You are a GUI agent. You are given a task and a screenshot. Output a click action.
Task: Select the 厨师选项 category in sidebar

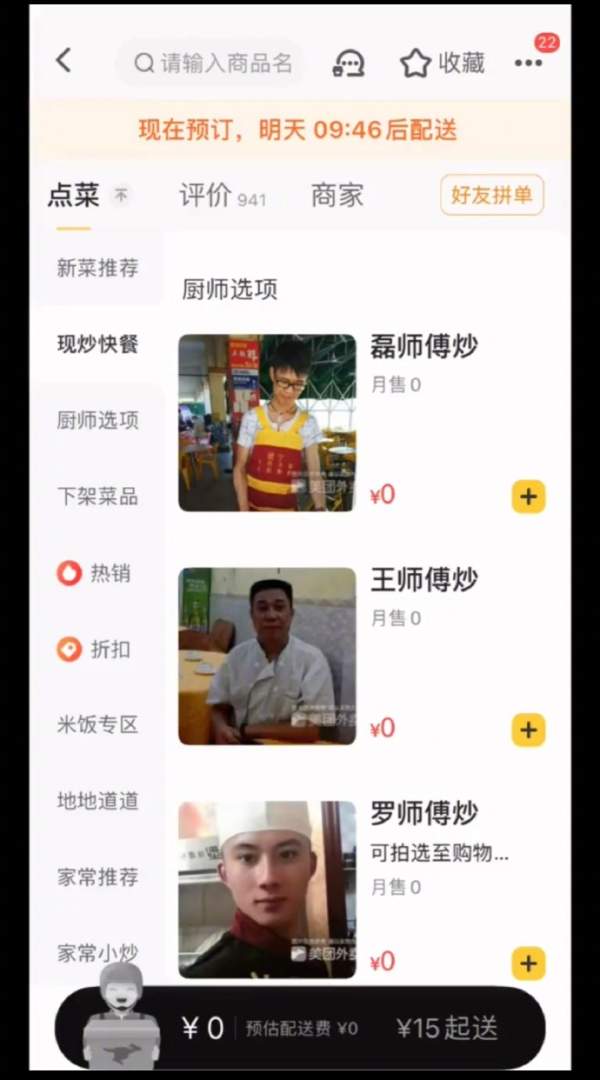(97, 421)
